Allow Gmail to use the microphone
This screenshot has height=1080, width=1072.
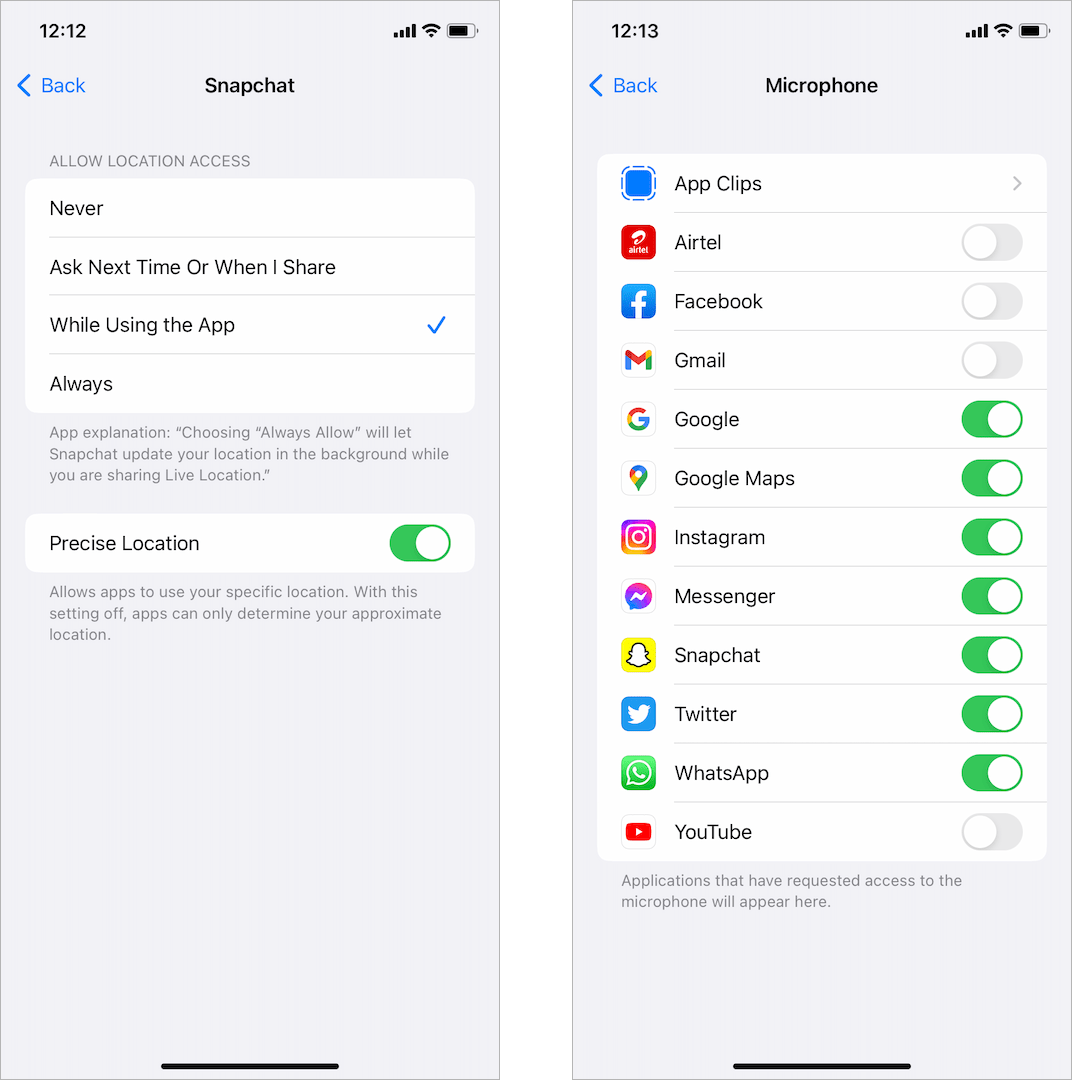[991, 361]
